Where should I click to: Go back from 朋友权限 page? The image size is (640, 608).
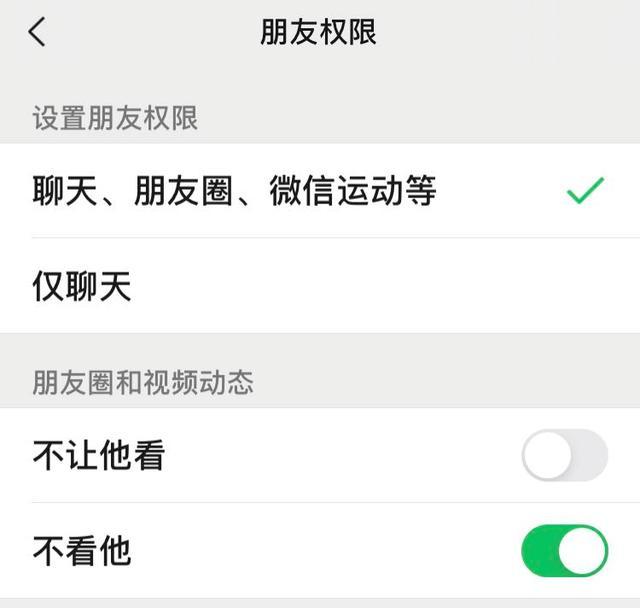pyautogui.click(x=37, y=32)
